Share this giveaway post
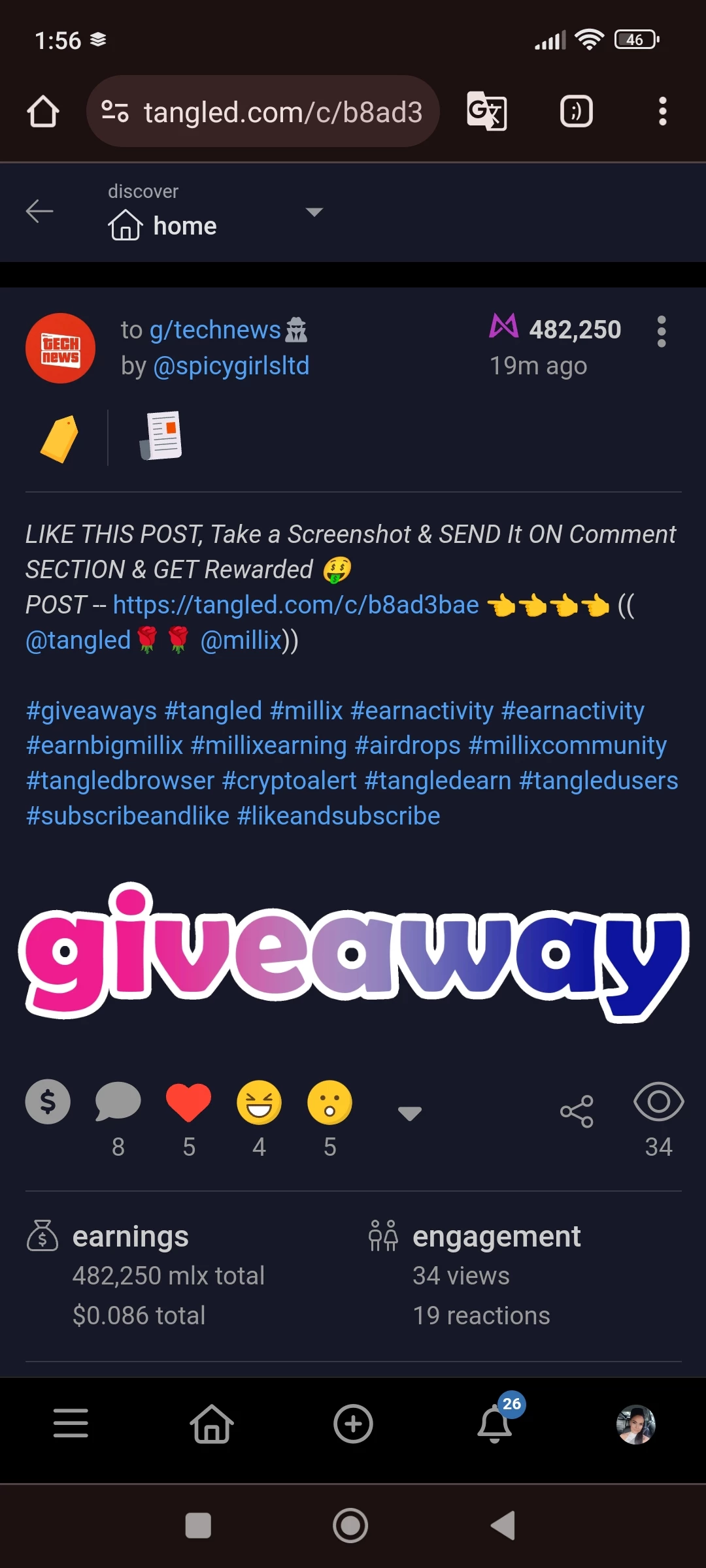Image resolution: width=706 pixels, height=1568 pixels. pyautogui.click(x=577, y=1111)
